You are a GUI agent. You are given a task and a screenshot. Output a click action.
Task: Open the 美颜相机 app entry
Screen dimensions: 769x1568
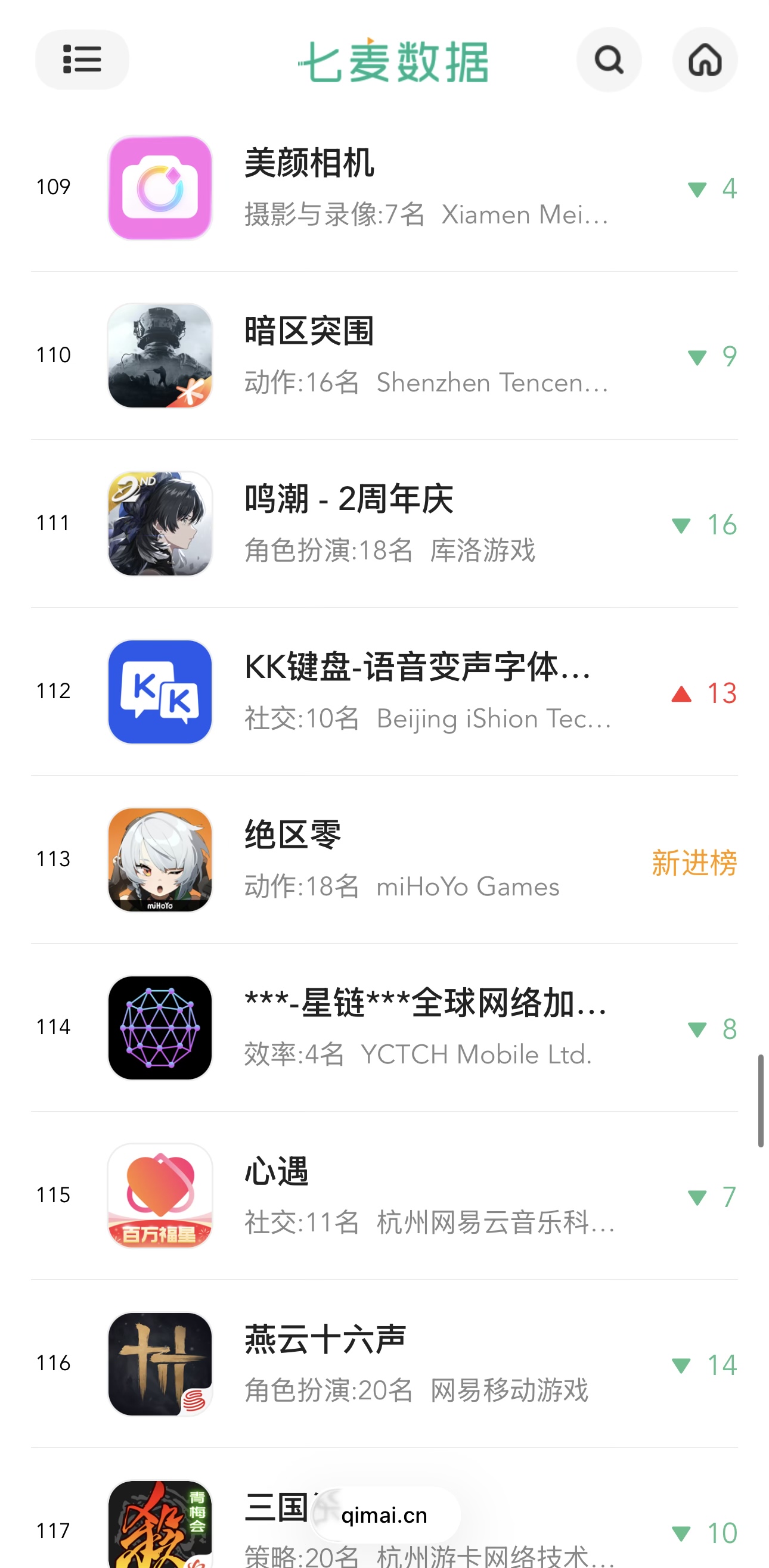pyautogui.click(x=384, y=188)
